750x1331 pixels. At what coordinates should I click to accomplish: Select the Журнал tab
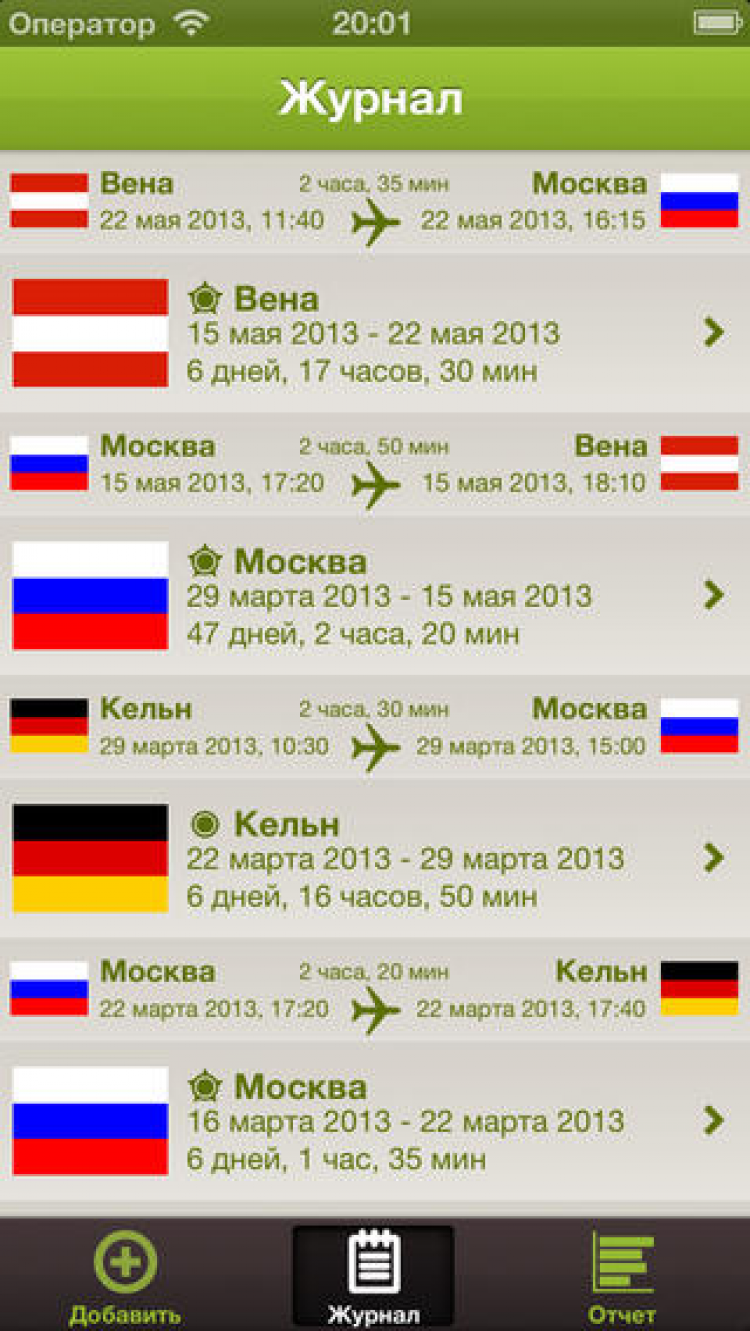coord(373,1275)
